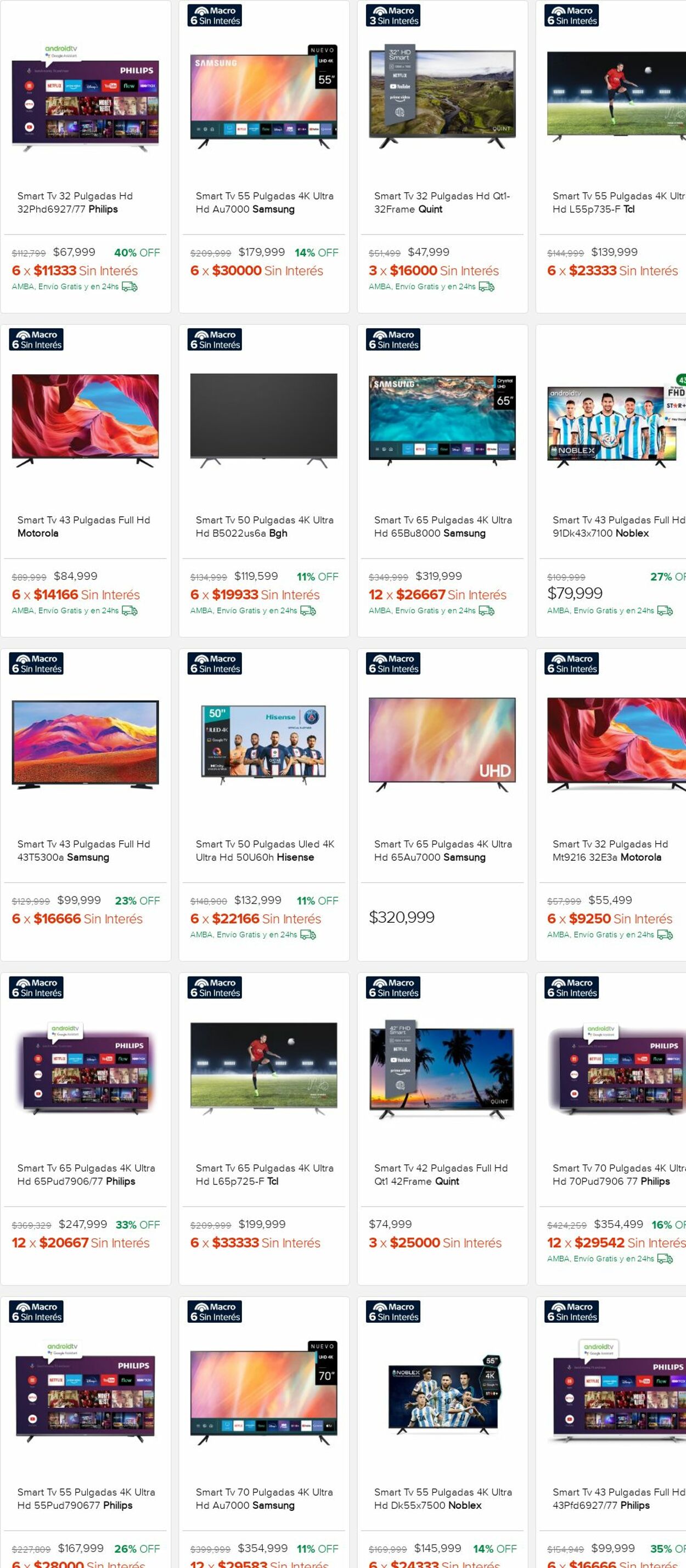
Task: View Hisense 50U60h Uled 4K TV
Action: coord(263,850)
